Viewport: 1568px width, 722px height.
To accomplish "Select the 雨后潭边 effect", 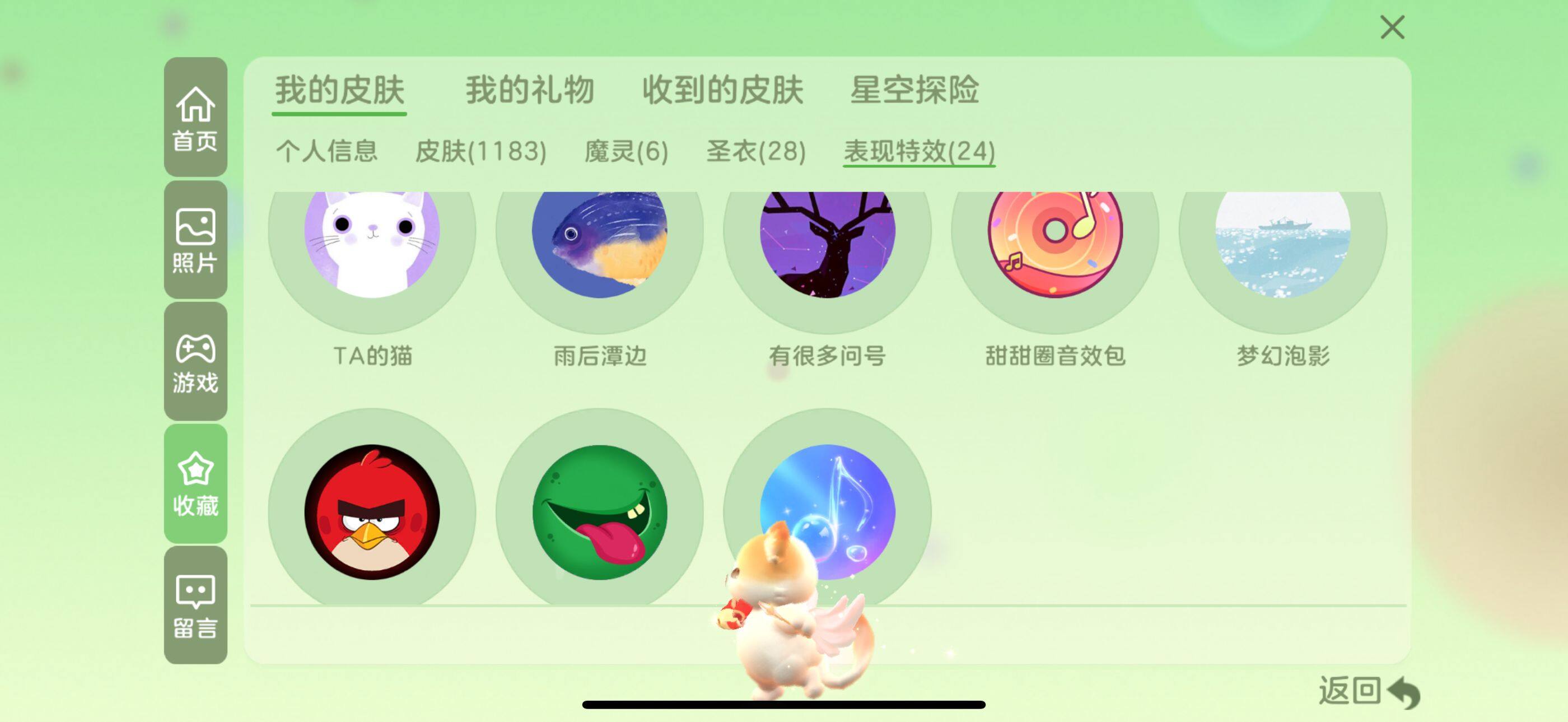I will [600, 244].
